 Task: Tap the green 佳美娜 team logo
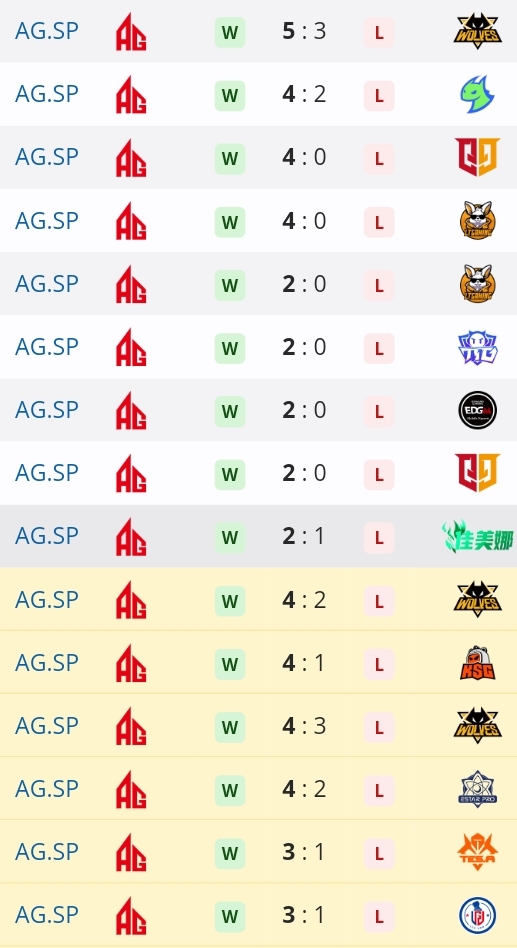click(x=478, y=537)
